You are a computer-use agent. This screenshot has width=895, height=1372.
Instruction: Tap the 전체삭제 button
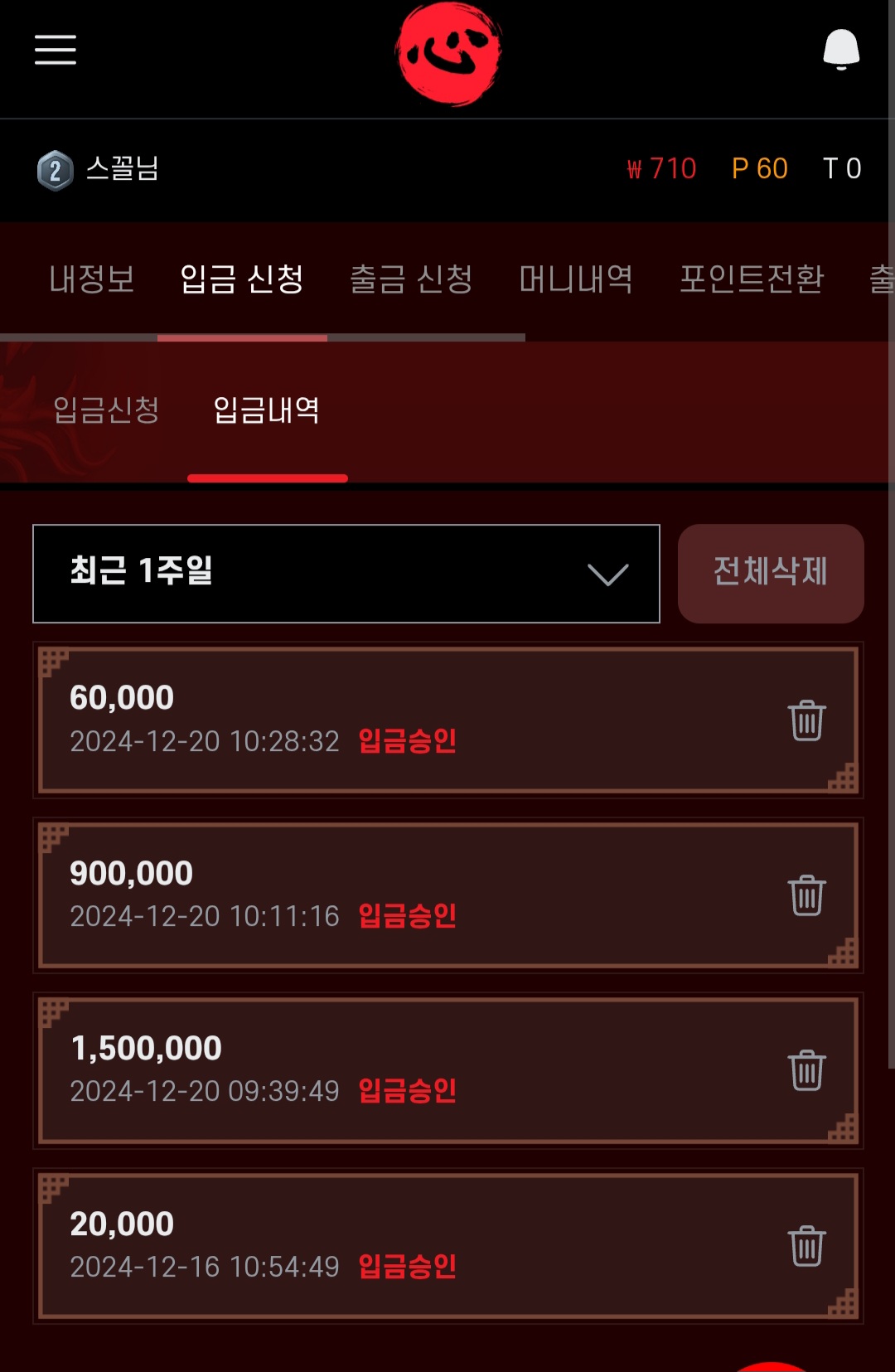click(771, 573)
